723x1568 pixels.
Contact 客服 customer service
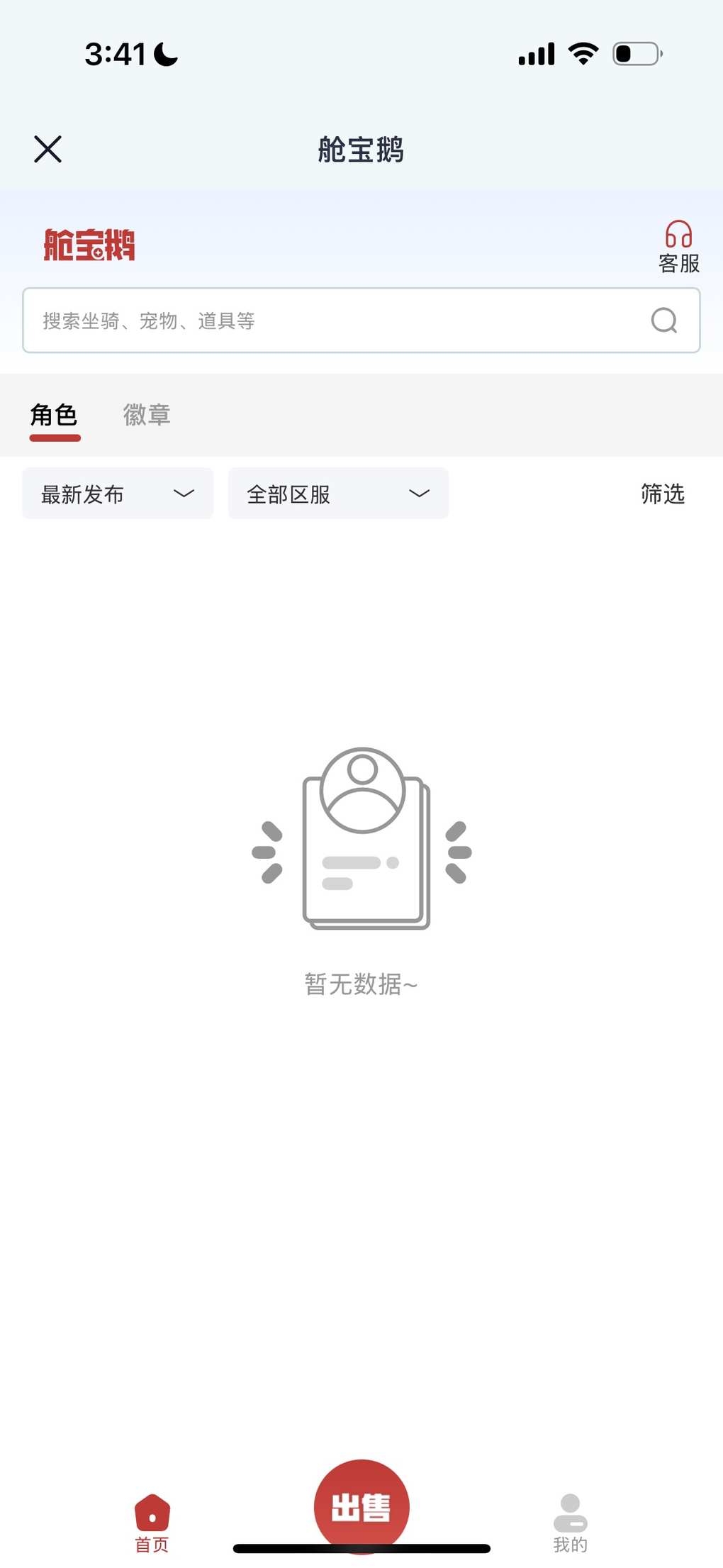pos(678,246)
